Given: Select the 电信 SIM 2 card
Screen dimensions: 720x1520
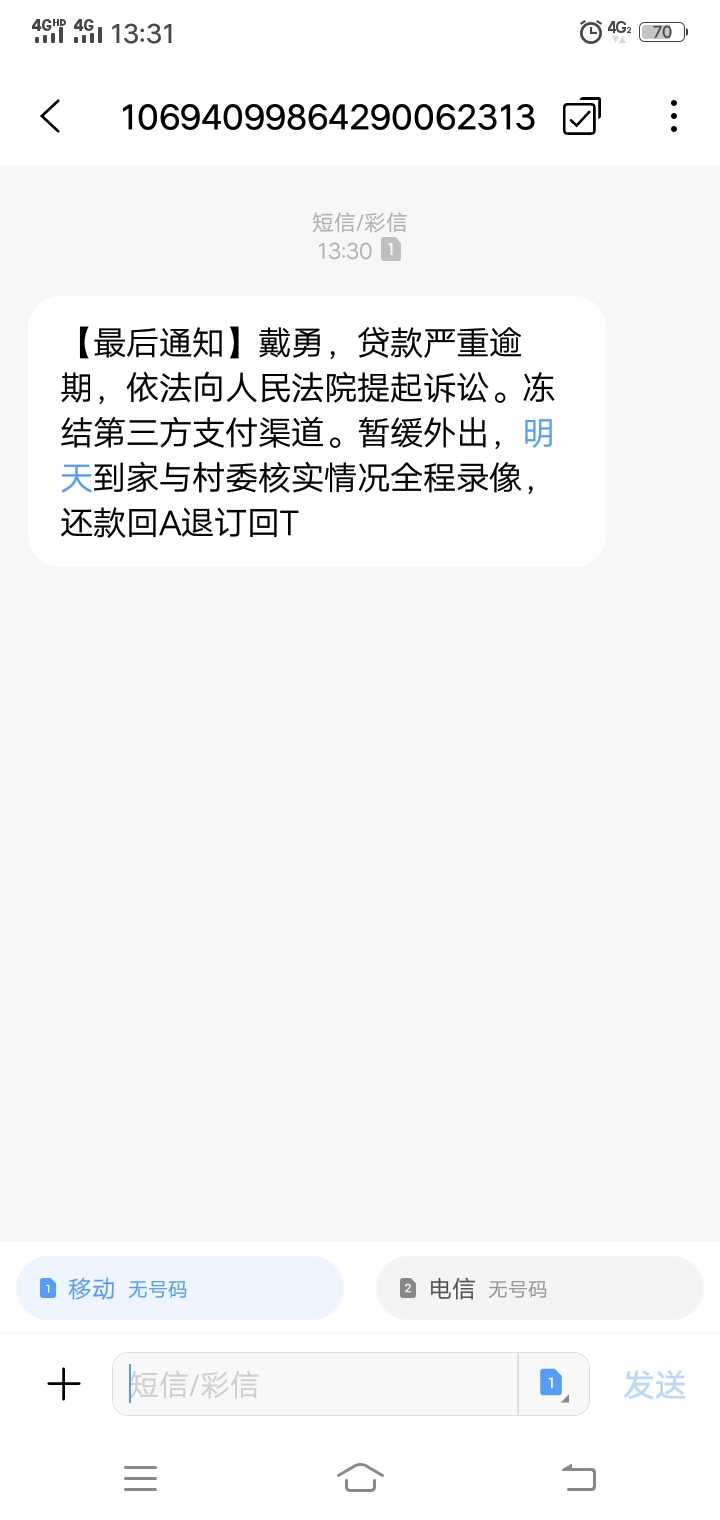Looking at the screenshot, I should click(x=540, y=1288).
